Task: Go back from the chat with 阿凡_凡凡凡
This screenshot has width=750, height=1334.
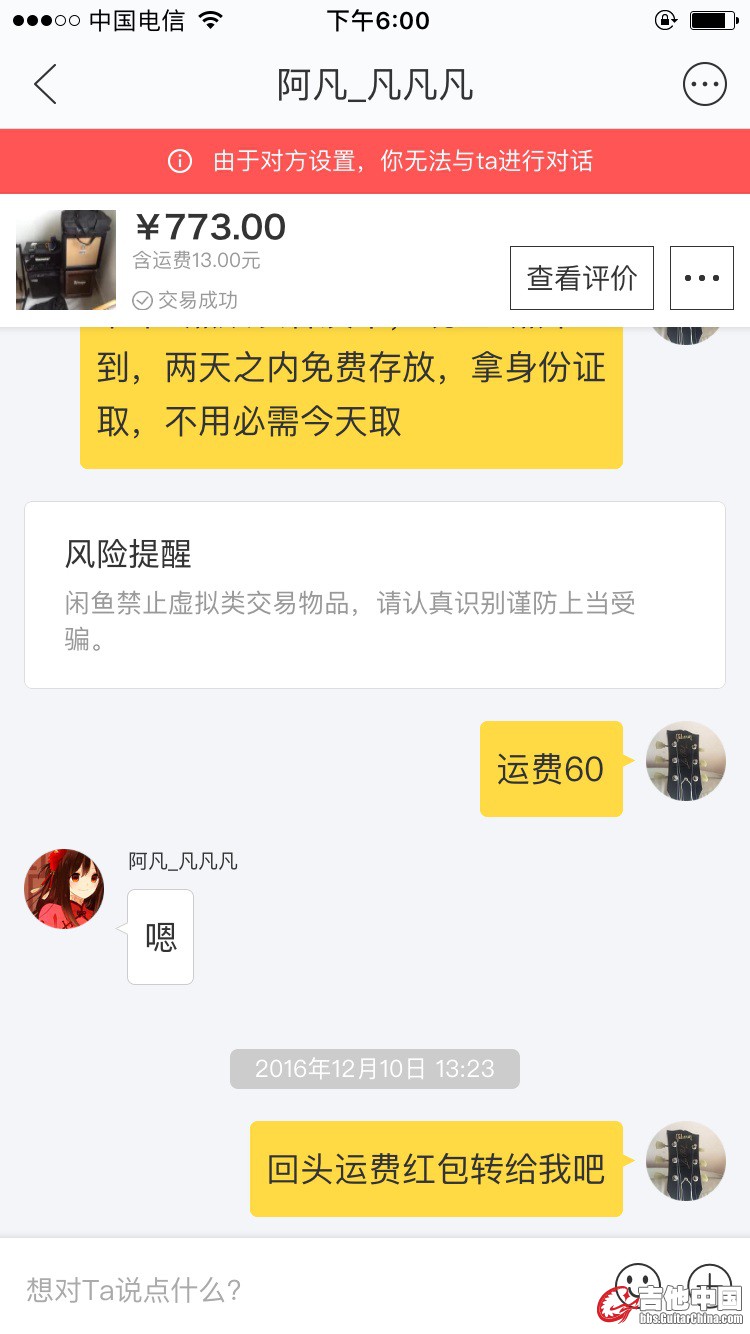Action: (x=46, y=85)
